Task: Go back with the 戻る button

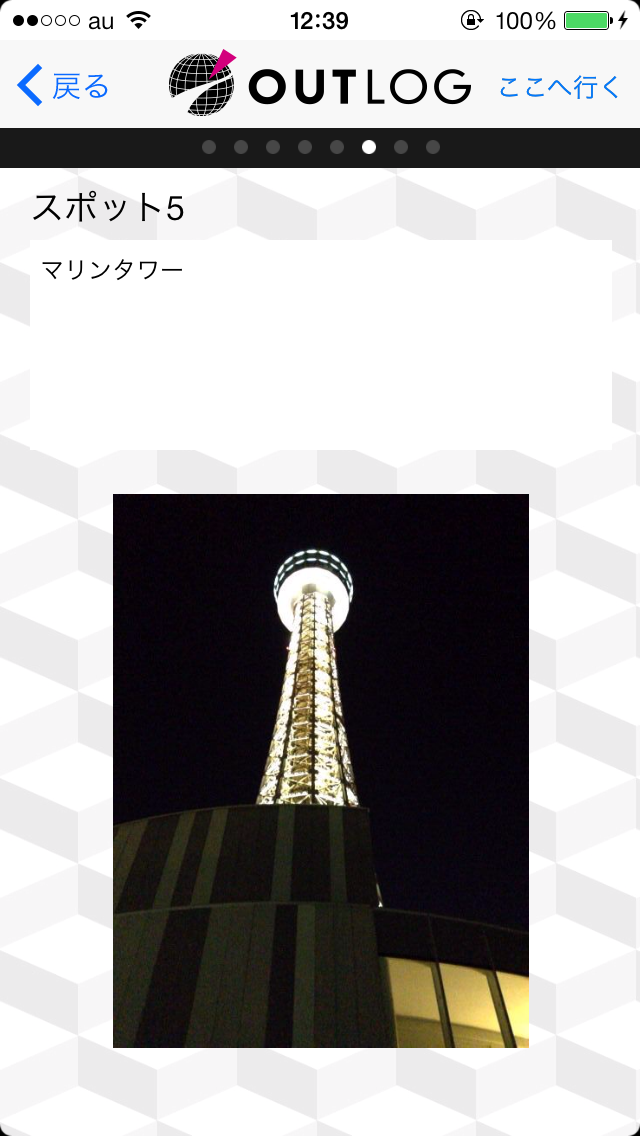Action: click(63, 86)
